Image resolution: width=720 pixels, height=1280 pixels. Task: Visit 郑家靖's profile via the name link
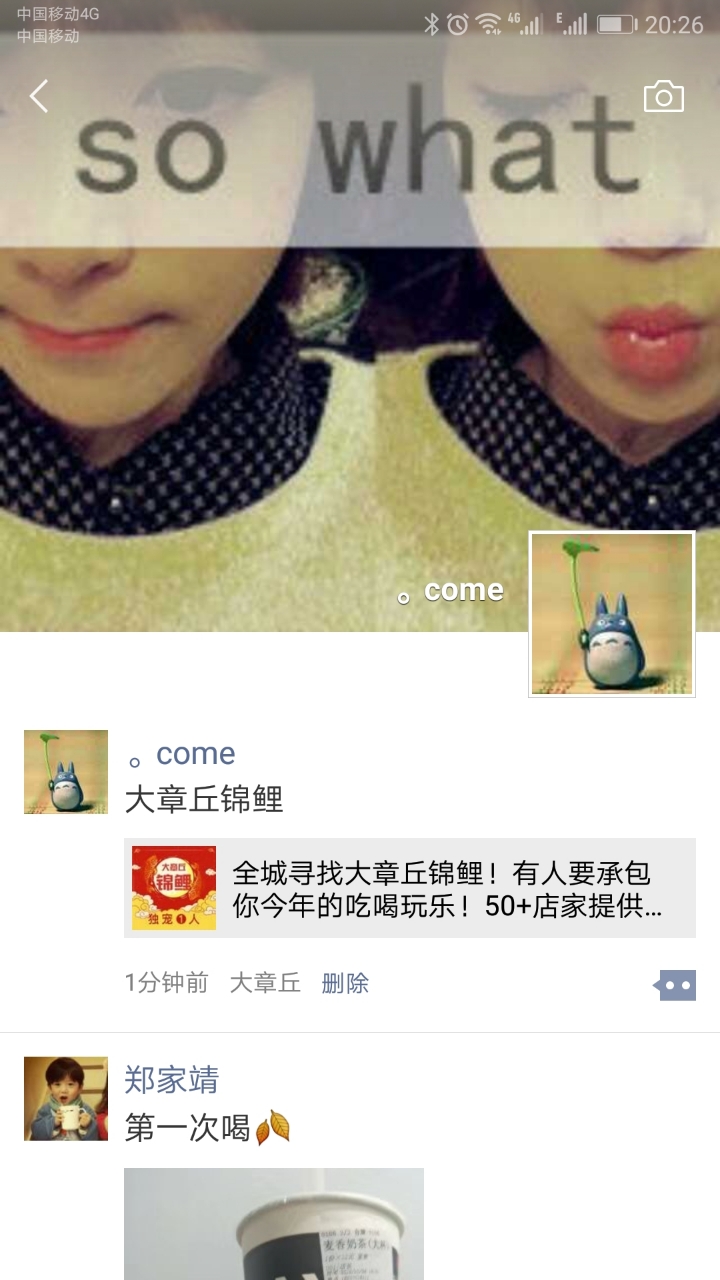pos(171,1080)
